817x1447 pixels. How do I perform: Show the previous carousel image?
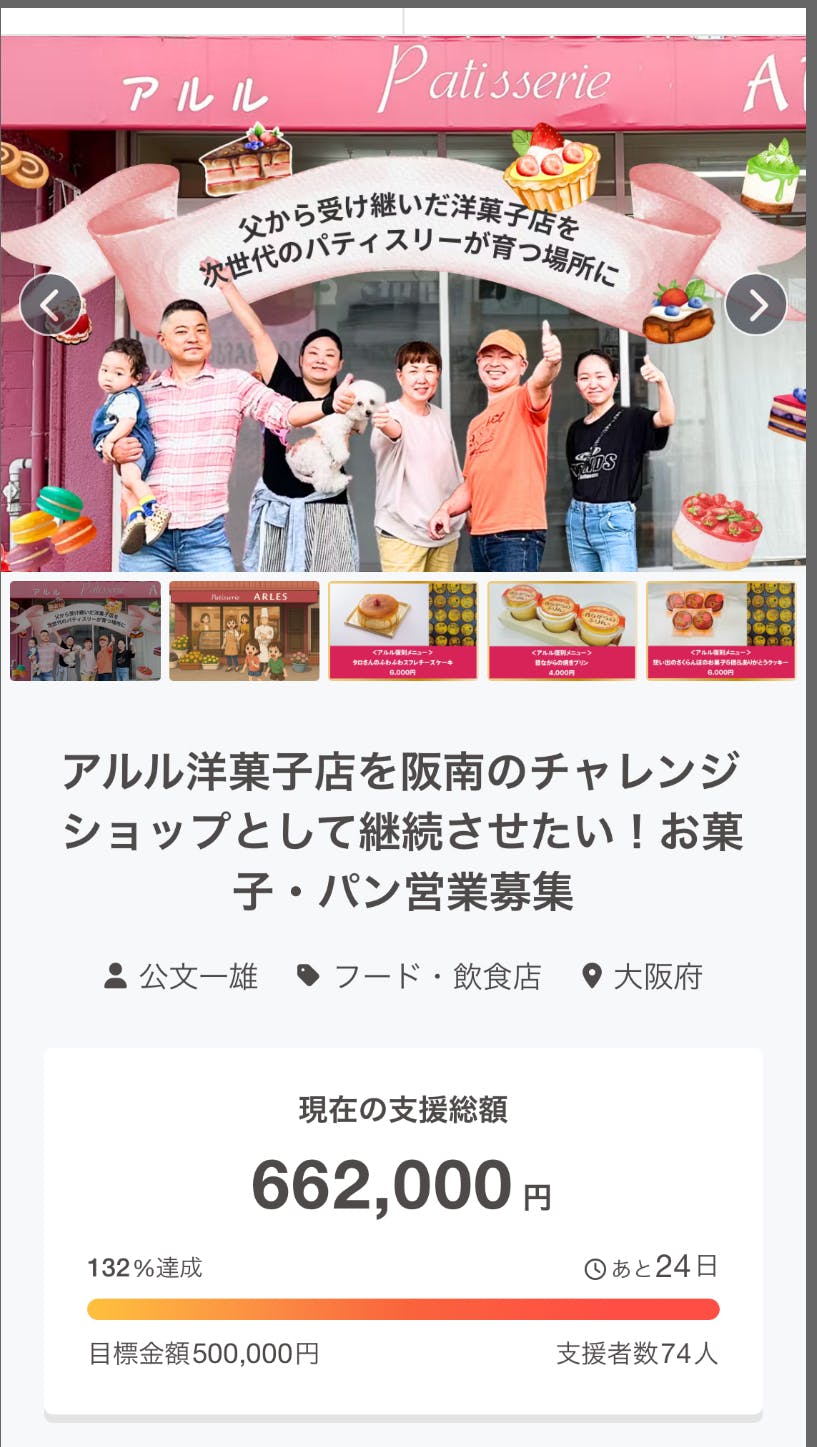pos(50,304)
